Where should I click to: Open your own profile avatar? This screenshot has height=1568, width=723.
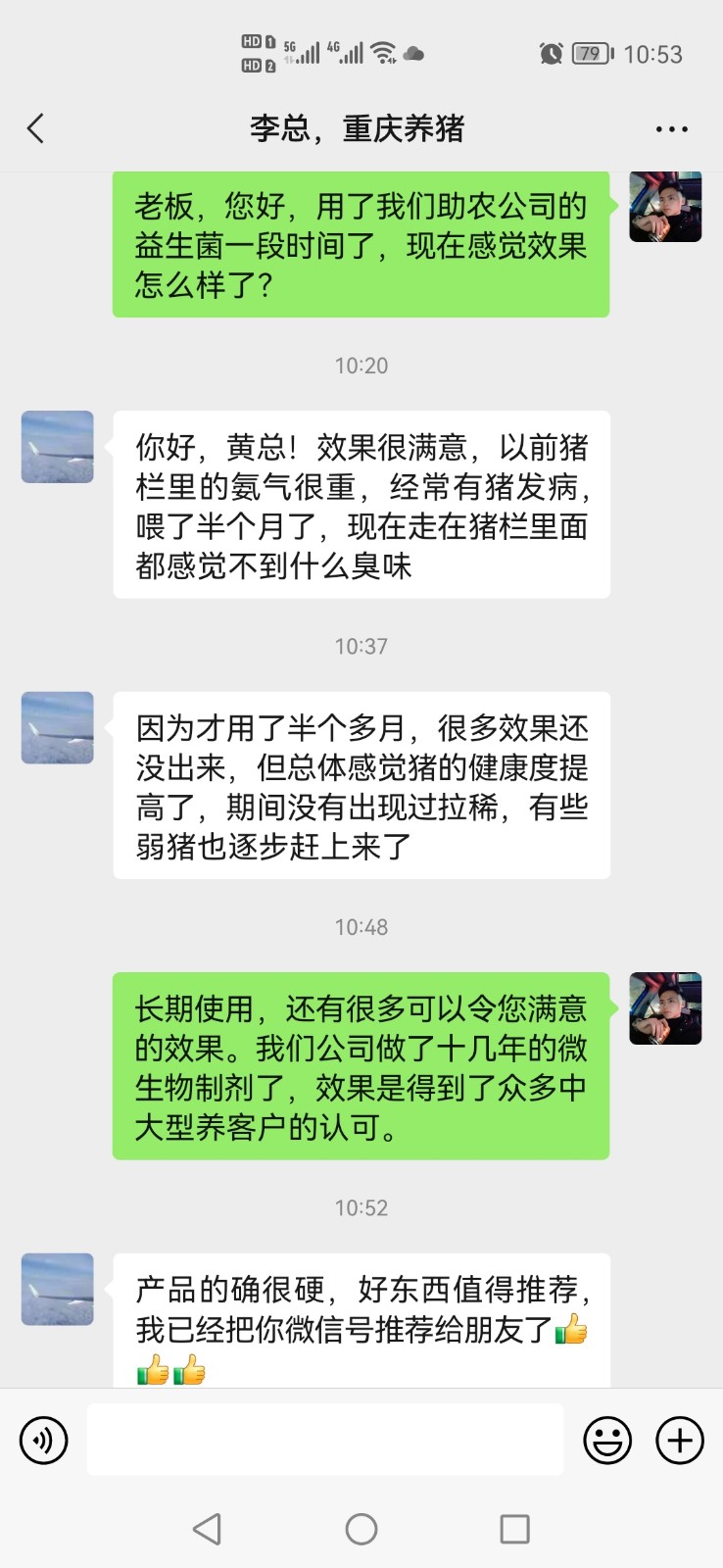pyautogui.click(x=665, y=206)
